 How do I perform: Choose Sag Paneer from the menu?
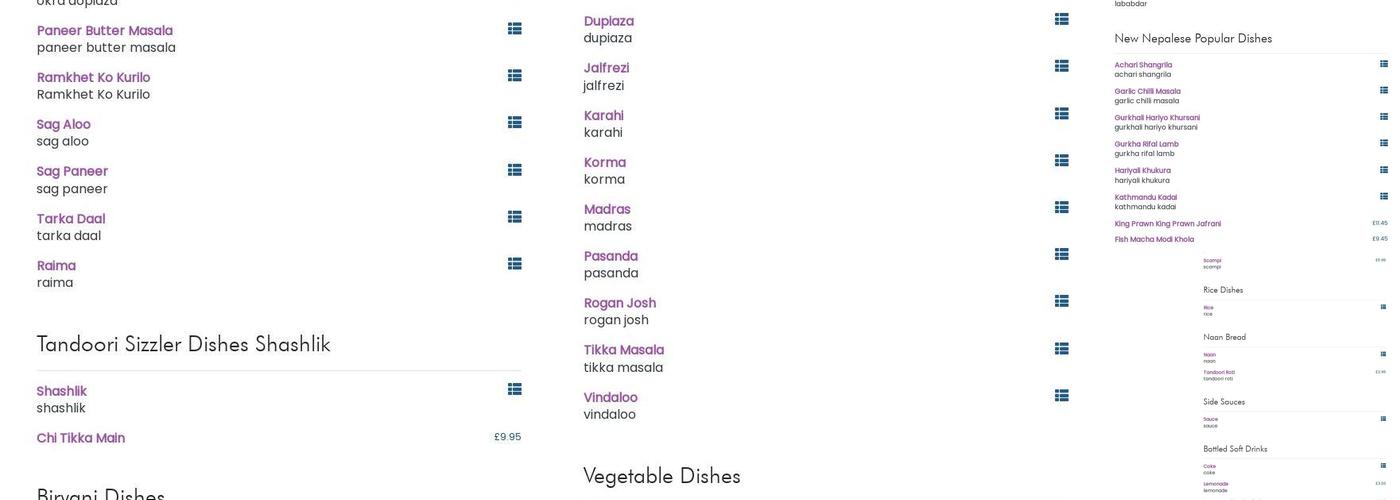point(72,171)
